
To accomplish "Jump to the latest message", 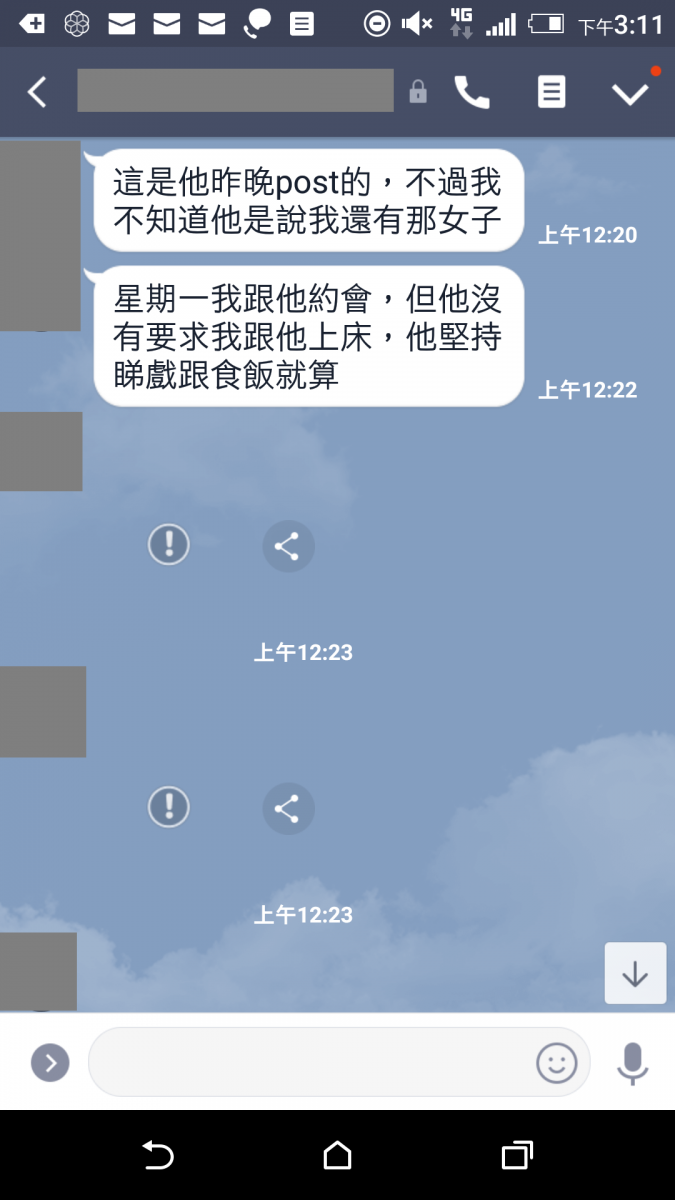I will tap(635, 973).
